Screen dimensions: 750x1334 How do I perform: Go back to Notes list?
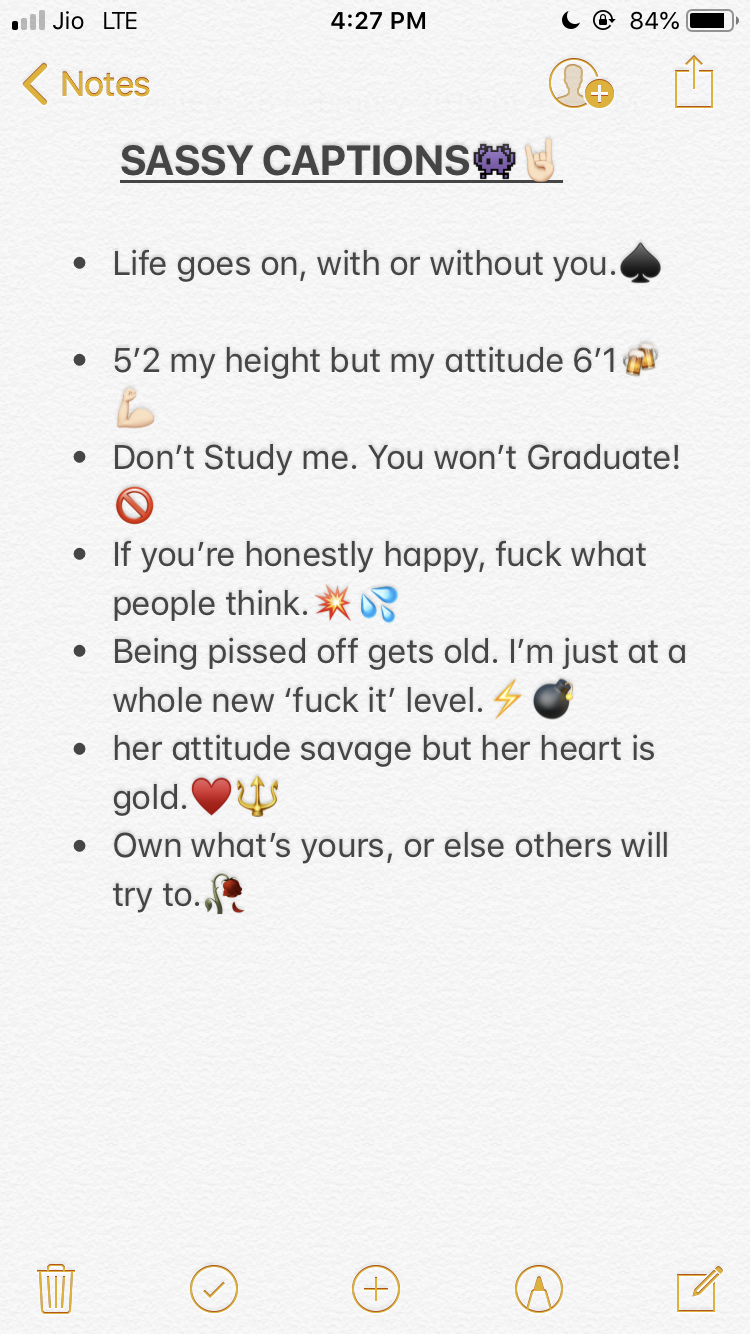coord(86,84)
